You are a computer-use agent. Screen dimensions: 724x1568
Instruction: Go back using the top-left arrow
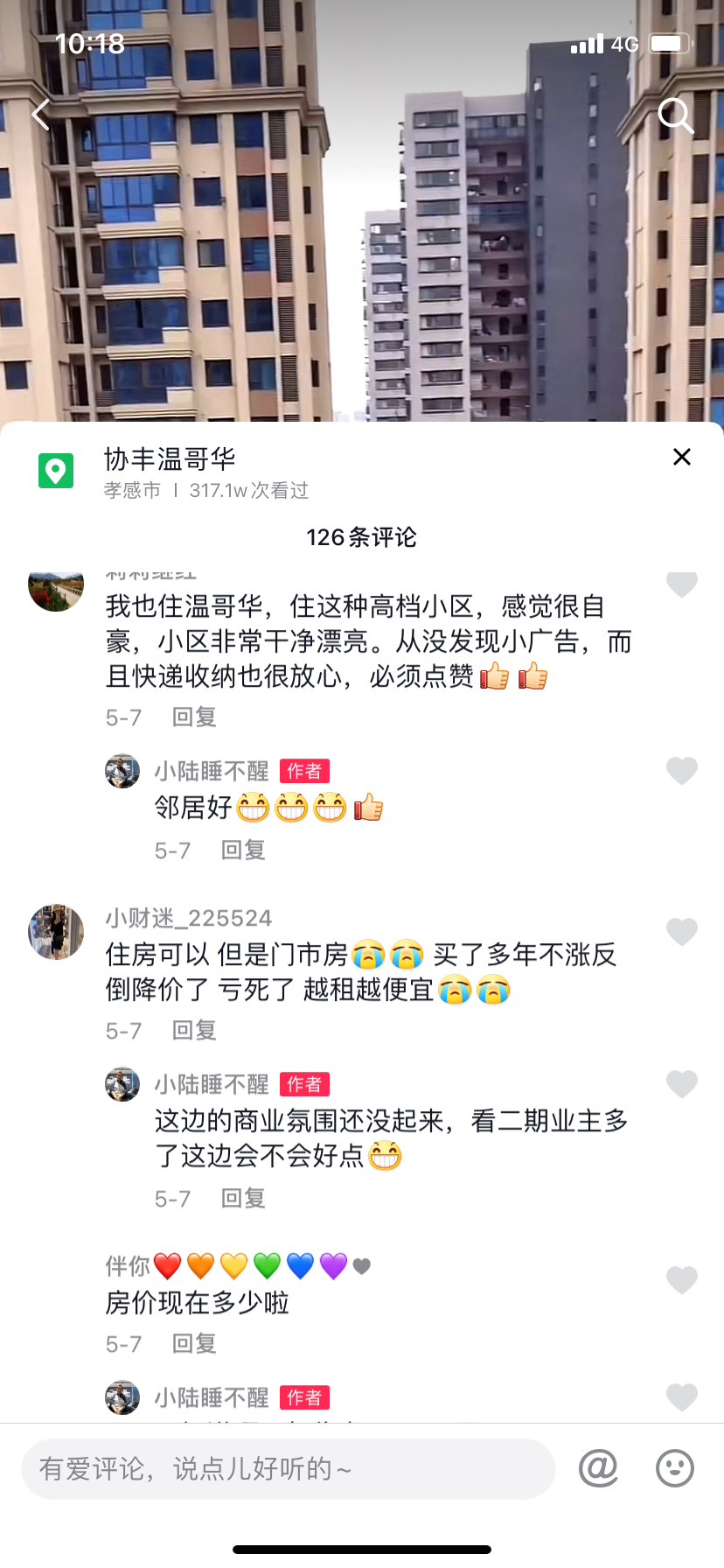[41, 115]
